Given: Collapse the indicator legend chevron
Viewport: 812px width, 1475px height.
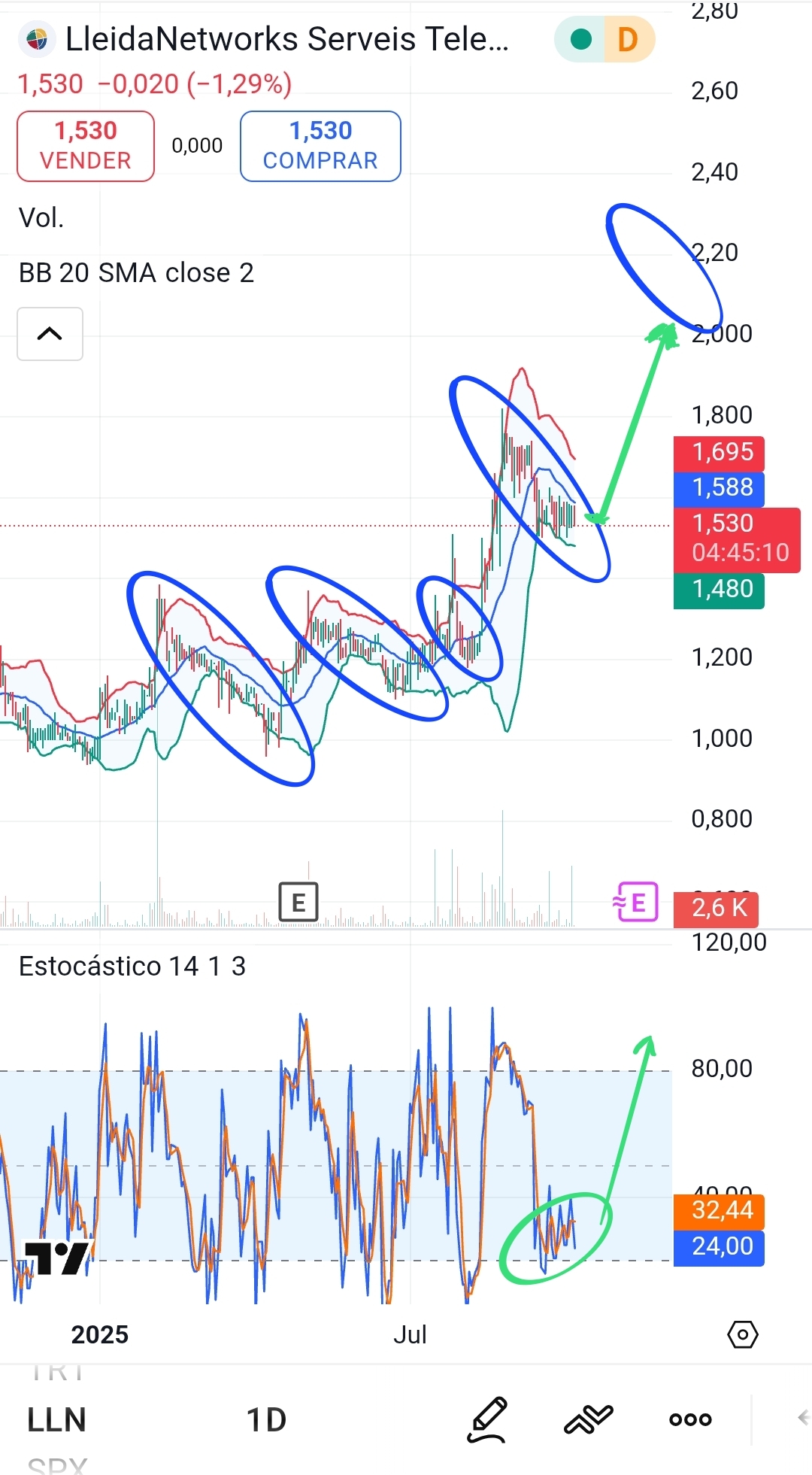Looking at the screenshot, I should 50,334.
